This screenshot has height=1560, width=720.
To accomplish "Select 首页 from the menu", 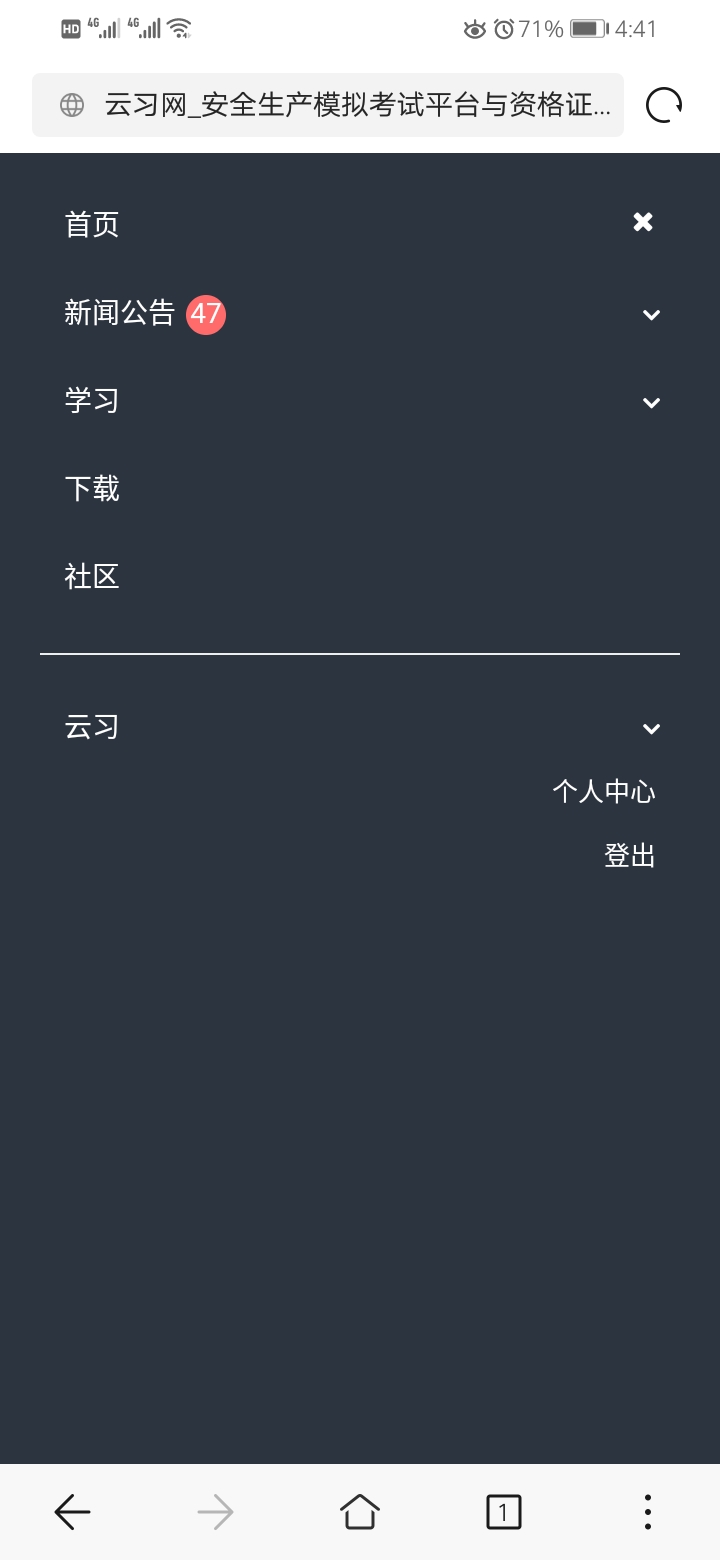I will tap(92, 224).
